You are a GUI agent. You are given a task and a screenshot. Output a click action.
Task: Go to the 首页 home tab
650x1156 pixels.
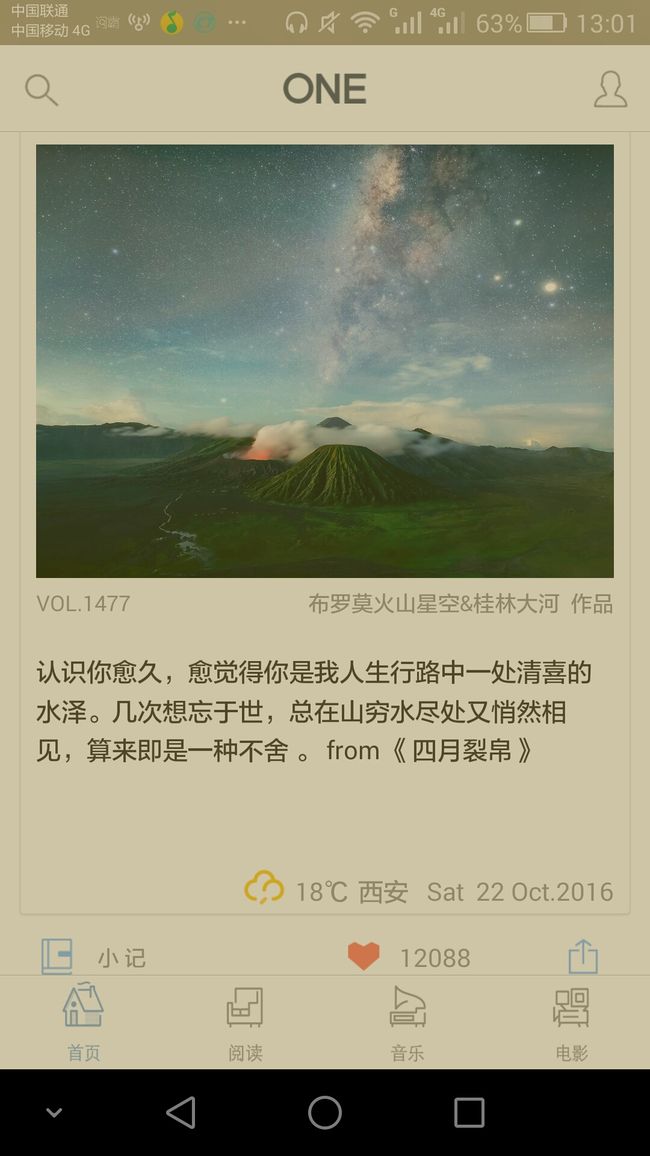(x=83, y=1022)
